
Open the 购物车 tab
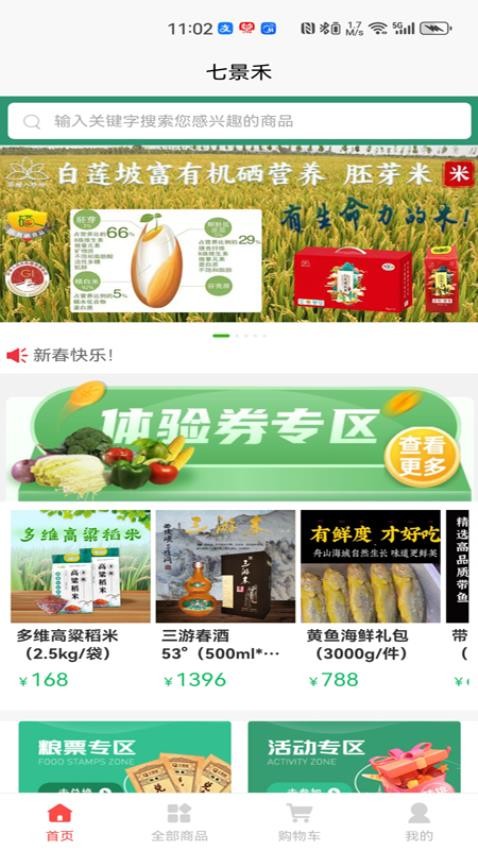pos(299,822)
